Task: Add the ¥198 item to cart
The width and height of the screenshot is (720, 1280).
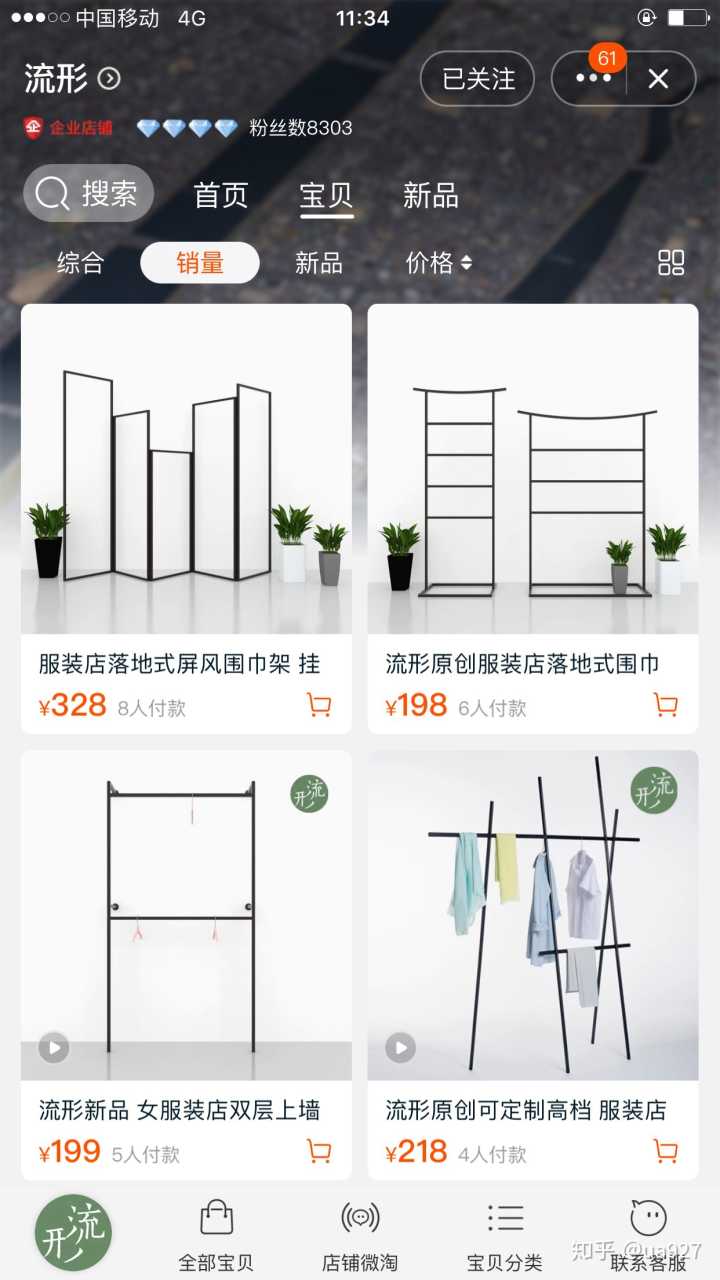Action: point(665,705)
